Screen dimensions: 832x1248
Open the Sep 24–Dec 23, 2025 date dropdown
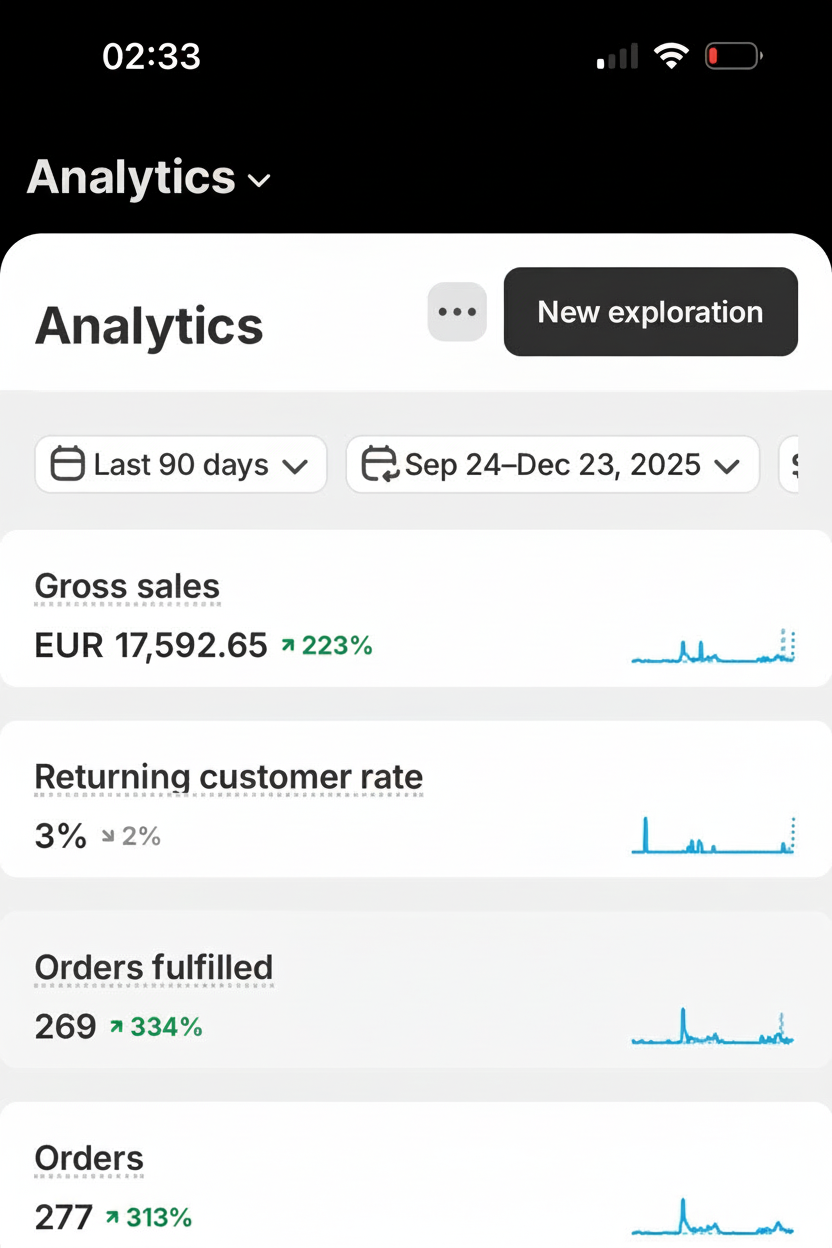(552, 464)
